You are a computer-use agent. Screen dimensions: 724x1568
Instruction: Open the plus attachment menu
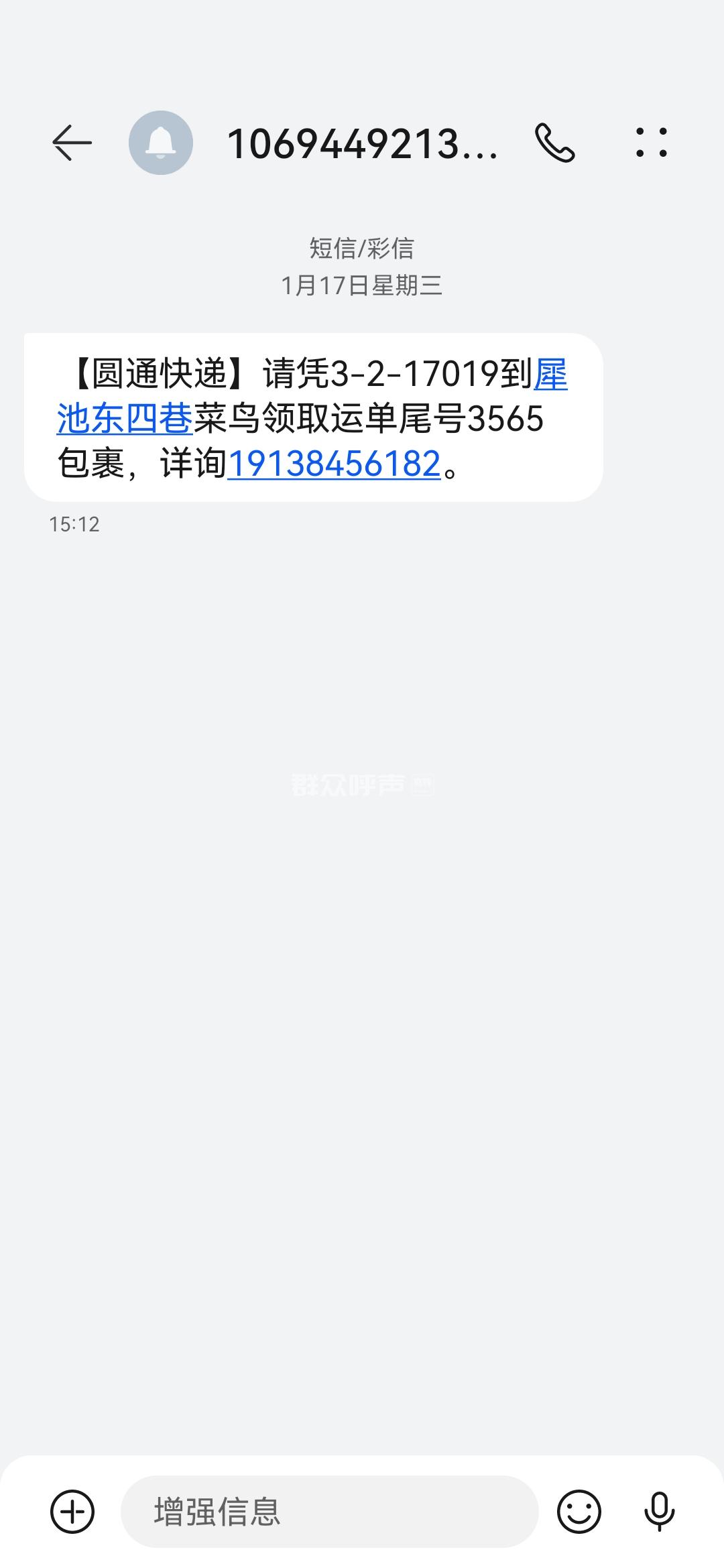pos(72,1512)
